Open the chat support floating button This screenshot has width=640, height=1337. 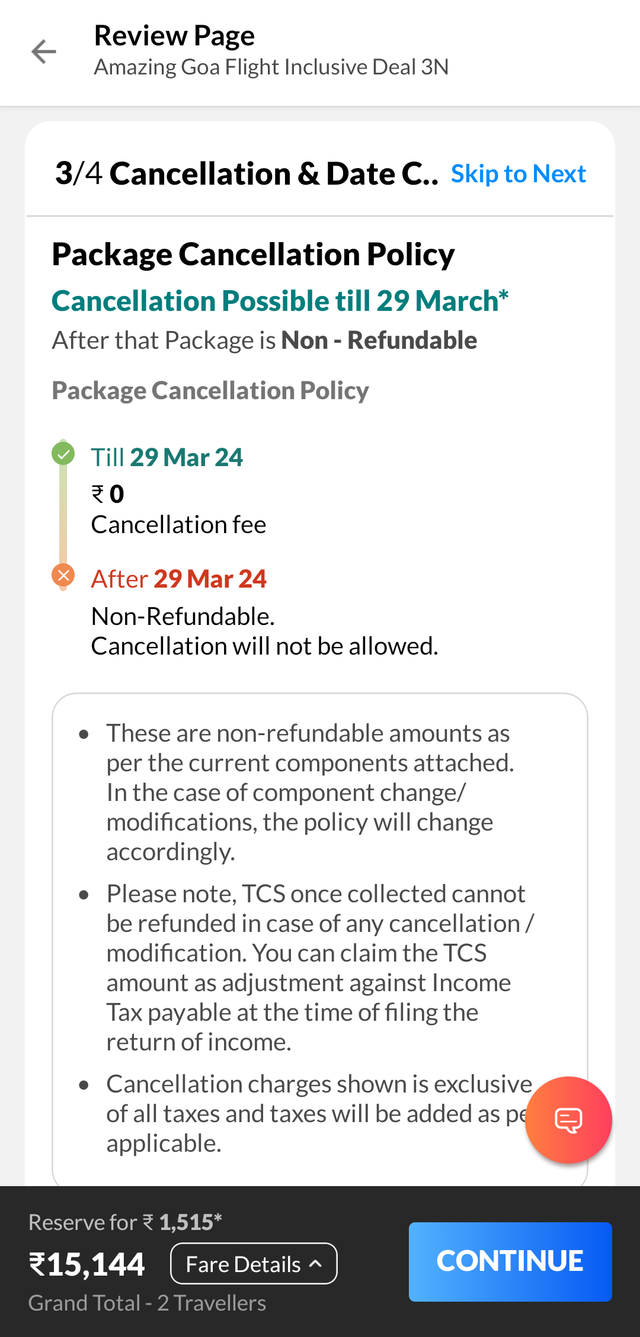tap(568, 1120)
